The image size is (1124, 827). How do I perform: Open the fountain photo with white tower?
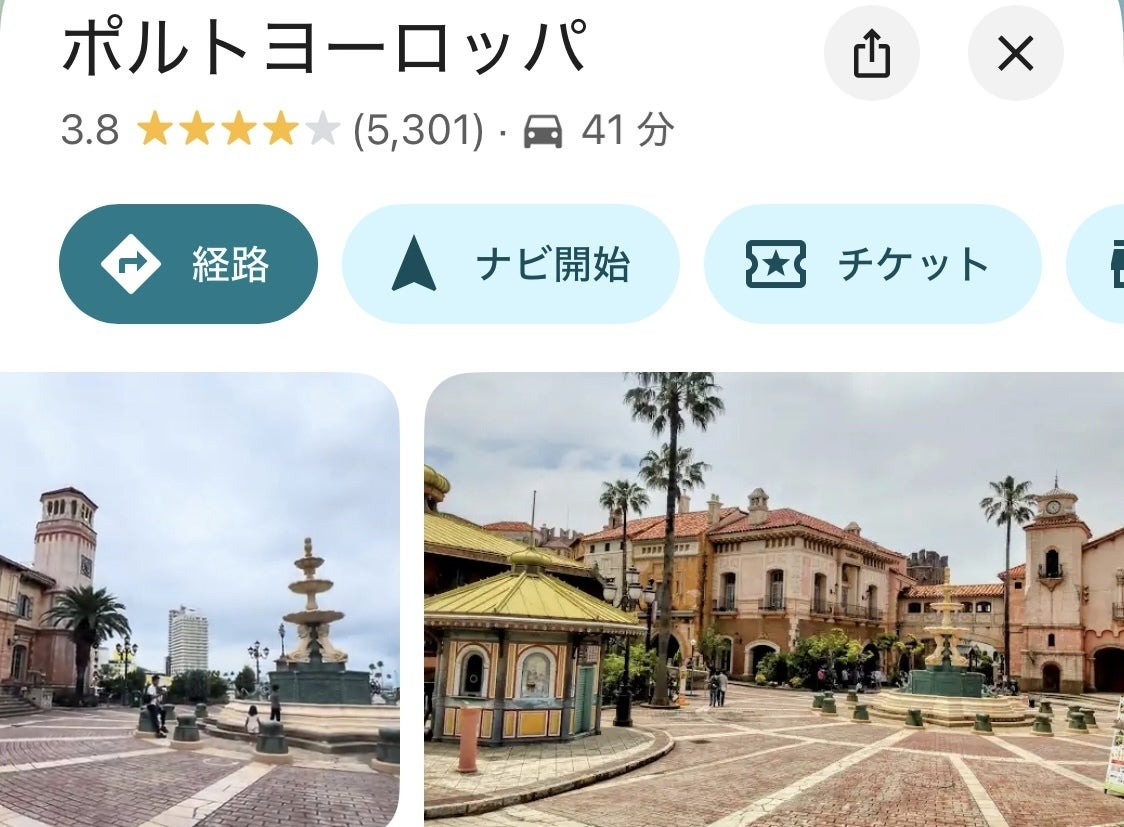tap(200, 598)
